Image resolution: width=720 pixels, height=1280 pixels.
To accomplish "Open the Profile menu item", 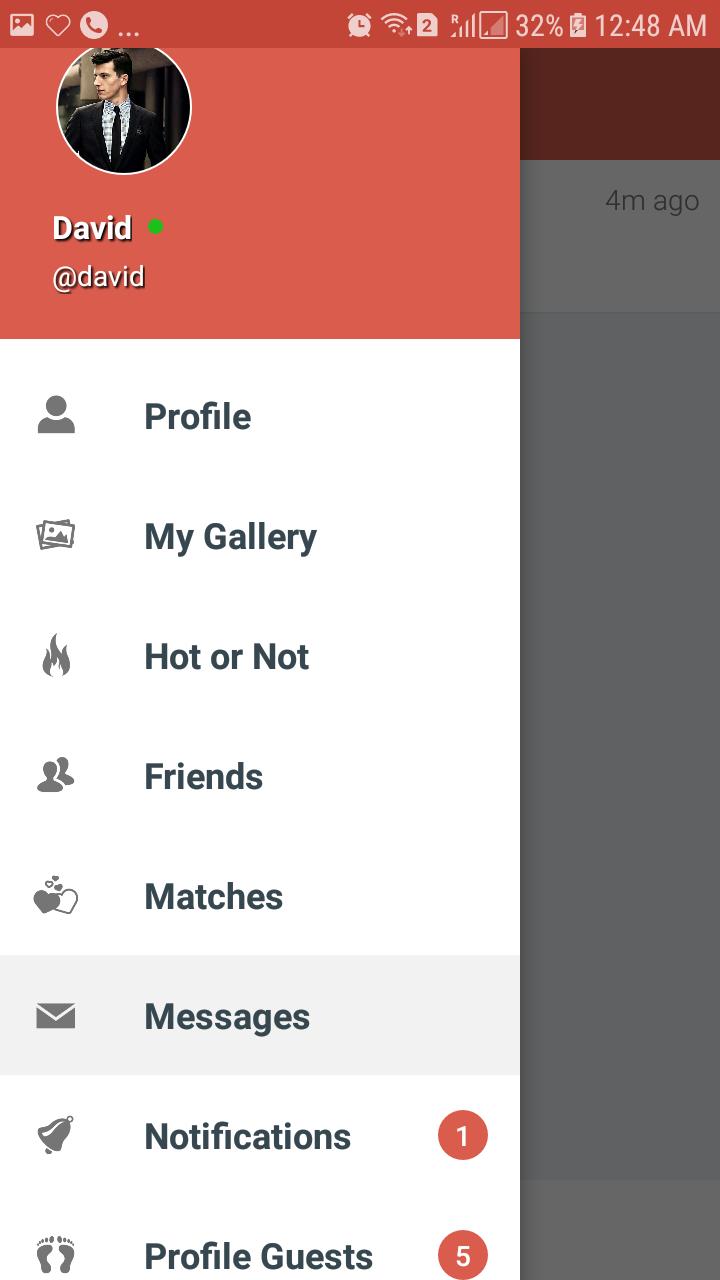I will click(x=197, y=417).
